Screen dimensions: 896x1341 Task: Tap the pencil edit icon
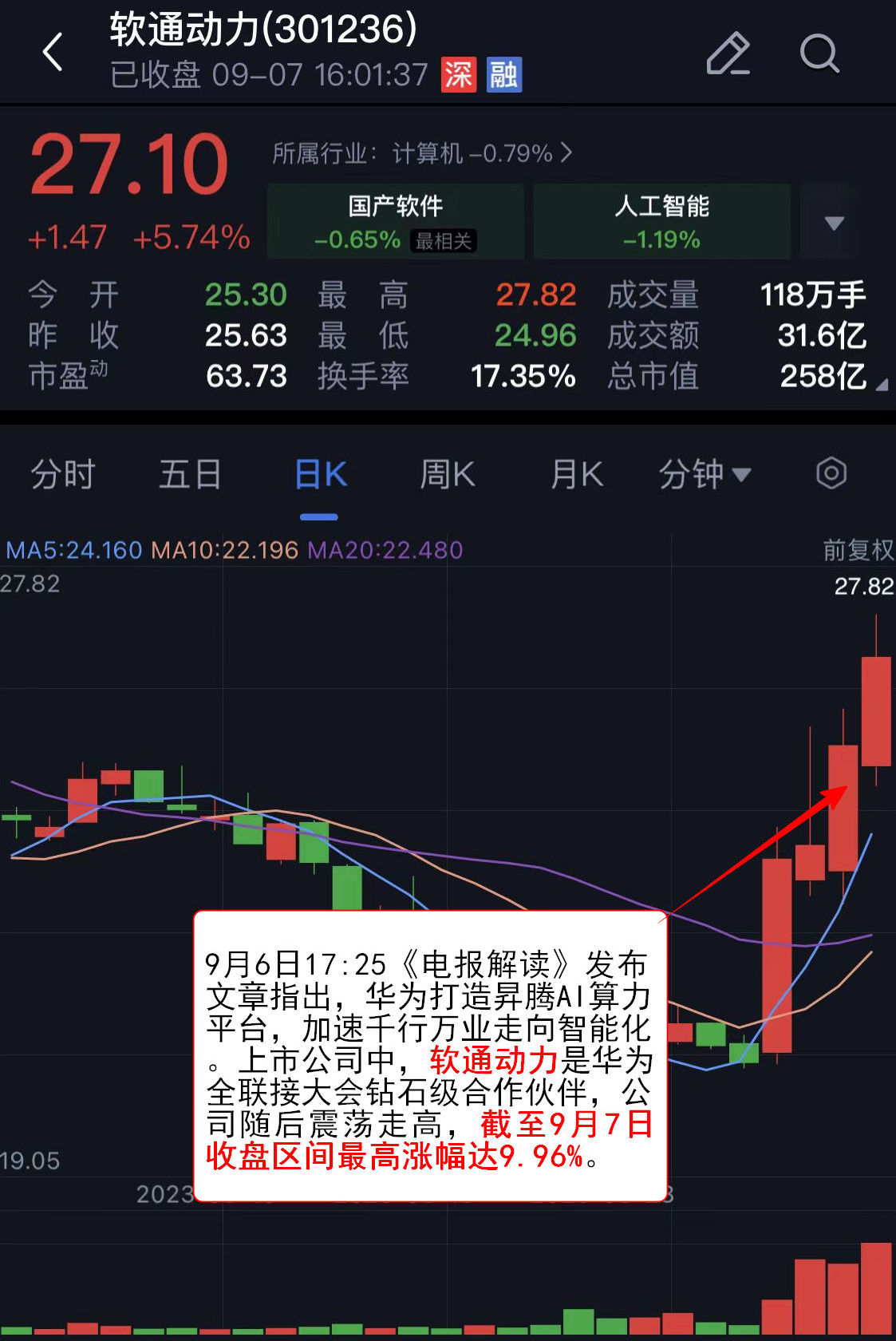pyautogui.click(x=728, y=54)
